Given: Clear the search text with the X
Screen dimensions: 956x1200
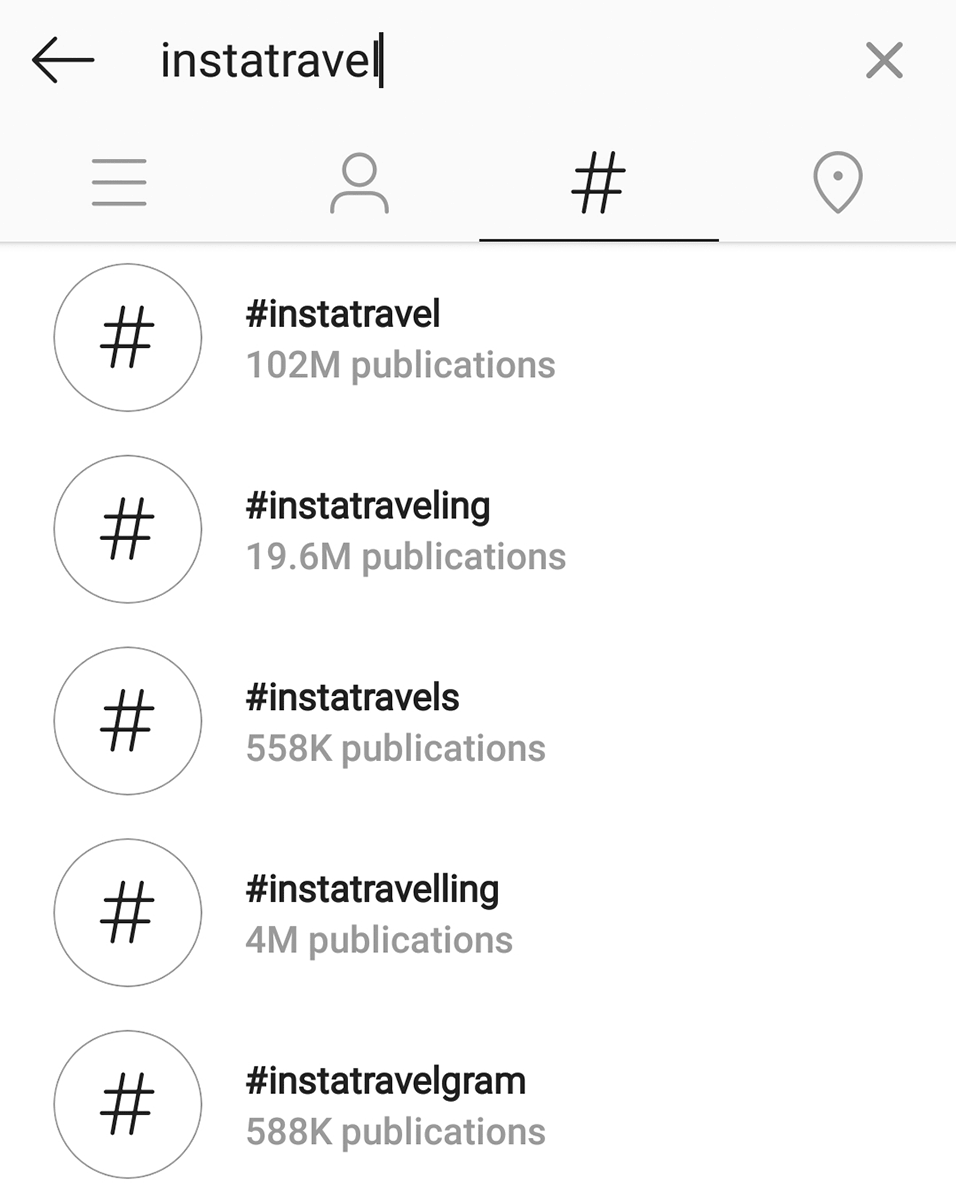Looking at the screenshot, I should (x=884, y=61).
